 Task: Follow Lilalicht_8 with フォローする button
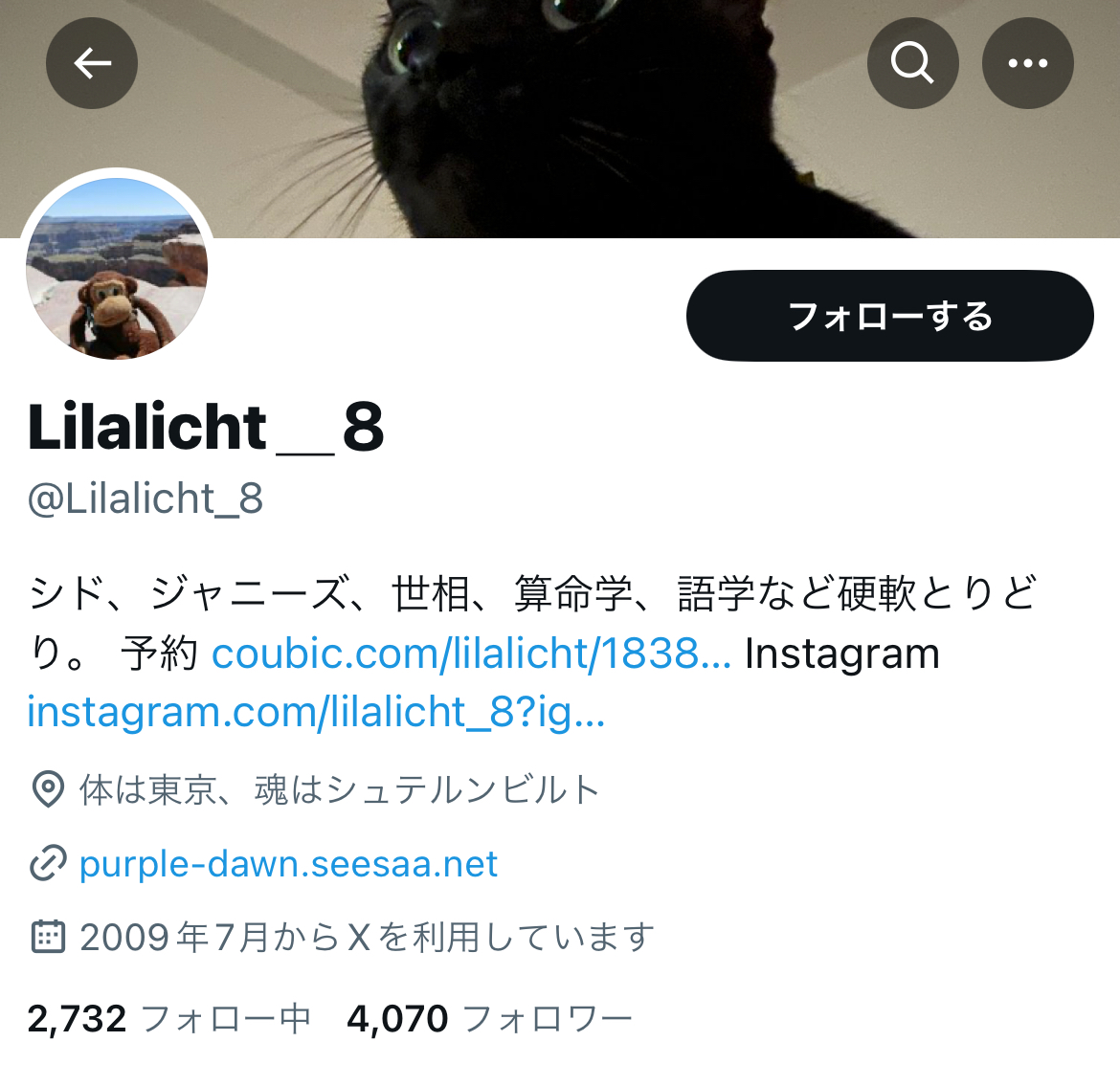(x=889, y=316)
